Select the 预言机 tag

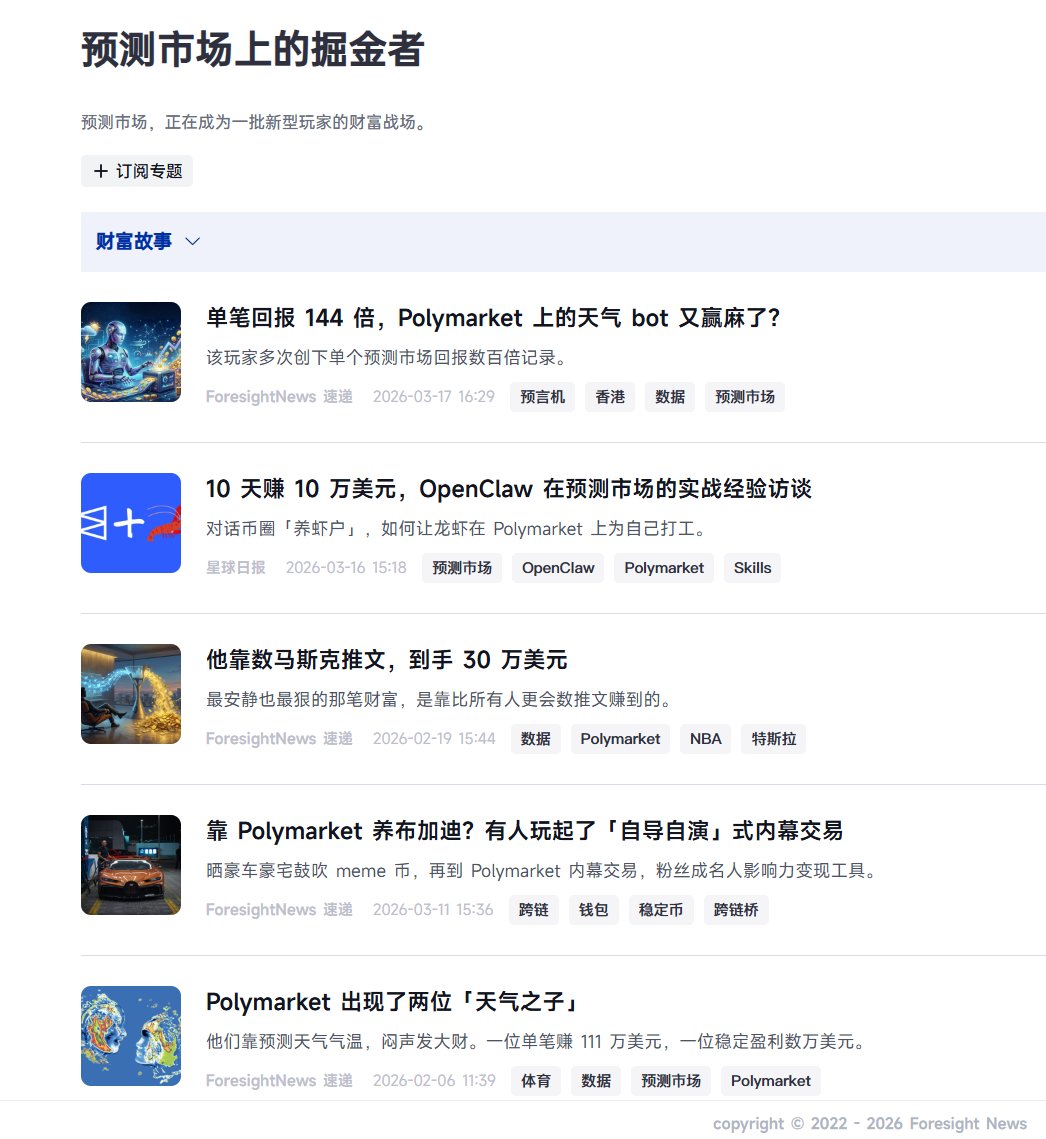click(542, 397)
